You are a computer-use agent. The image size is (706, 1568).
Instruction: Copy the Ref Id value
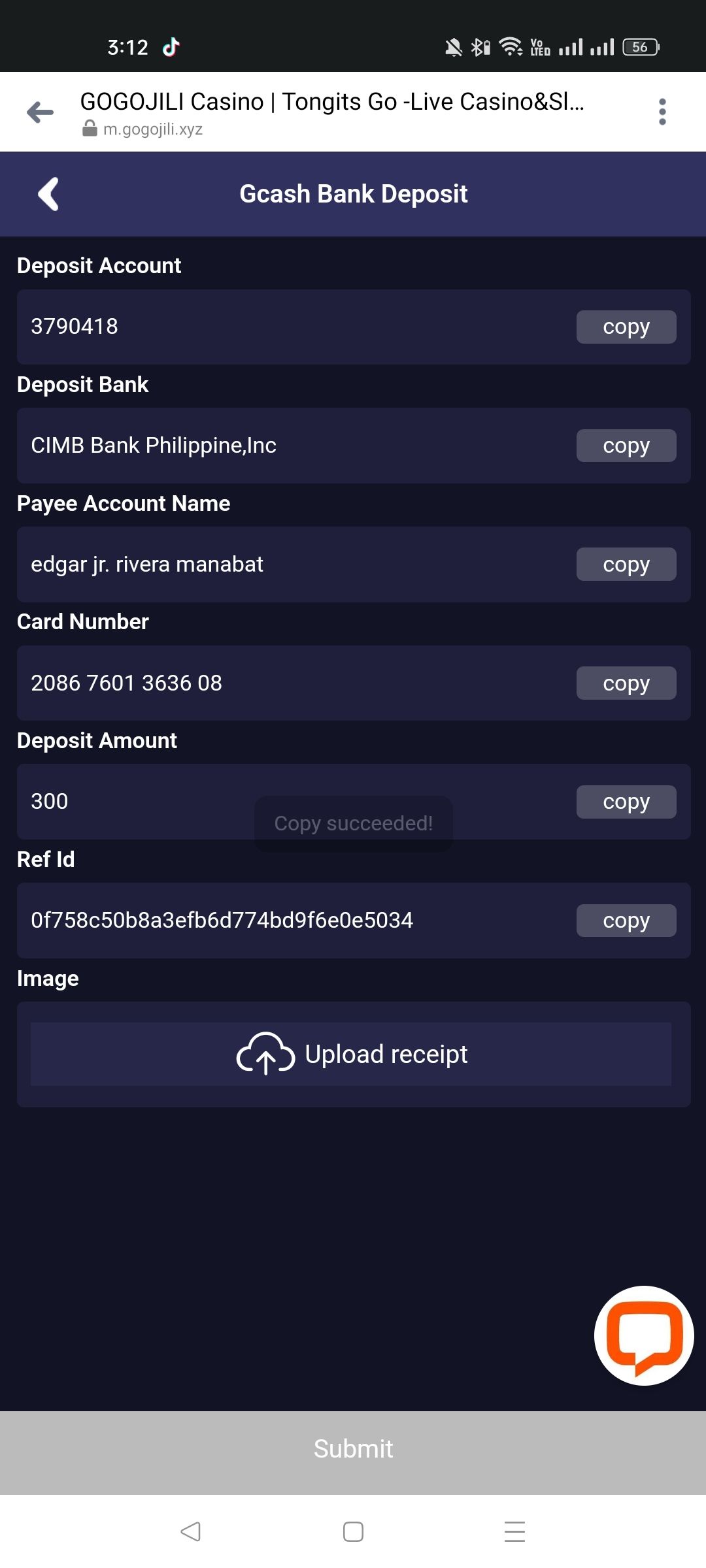(626, 921)
